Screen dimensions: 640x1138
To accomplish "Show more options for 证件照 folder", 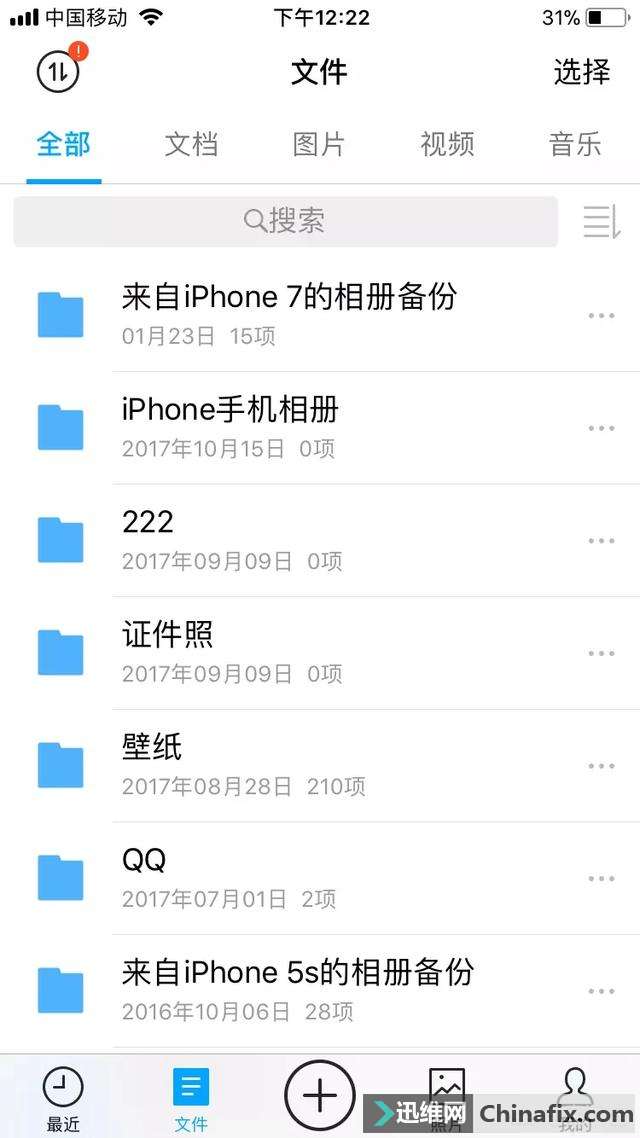I will (x=601, y=653).
